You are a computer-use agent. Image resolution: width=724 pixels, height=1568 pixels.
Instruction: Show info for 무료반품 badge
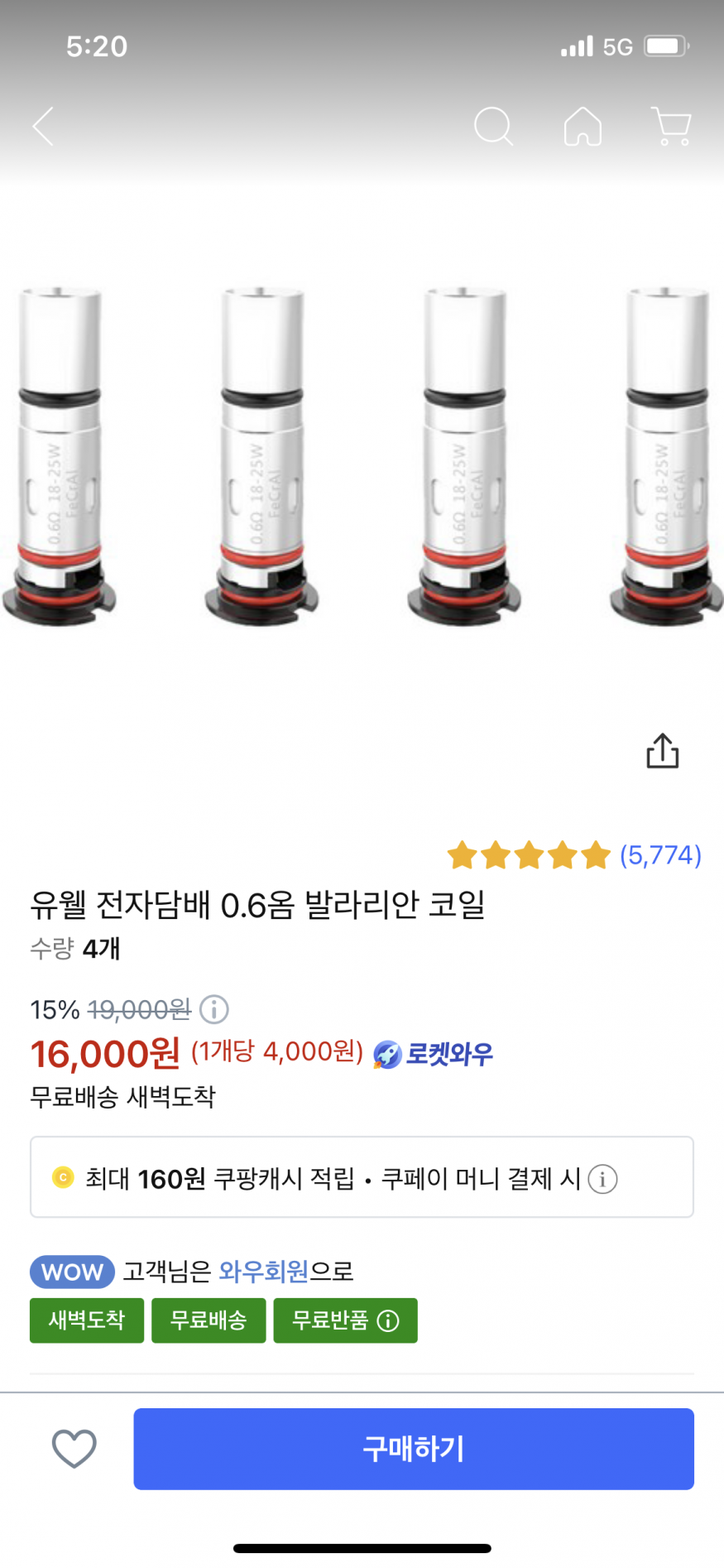click(x=388, y=1320)
